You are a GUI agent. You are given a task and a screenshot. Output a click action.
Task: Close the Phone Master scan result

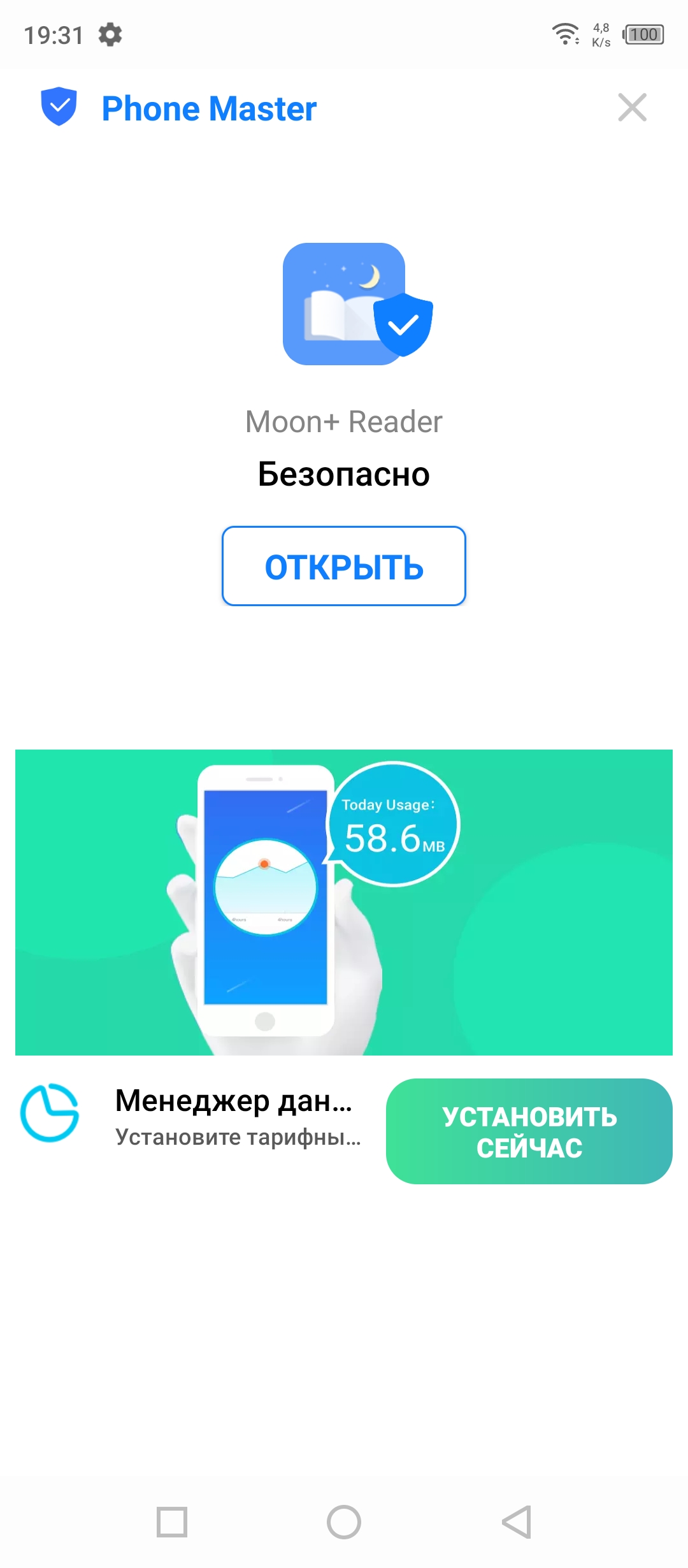coord(632,107)
